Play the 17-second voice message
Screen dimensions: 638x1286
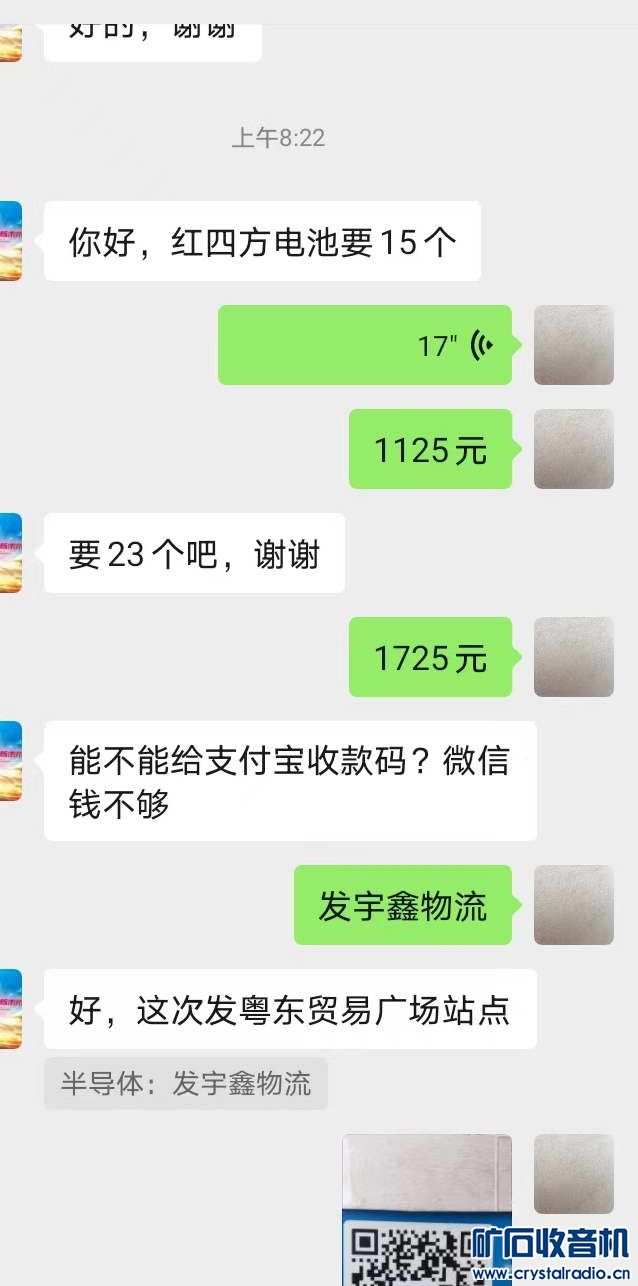pyautogui.click(x=365, y=345)
